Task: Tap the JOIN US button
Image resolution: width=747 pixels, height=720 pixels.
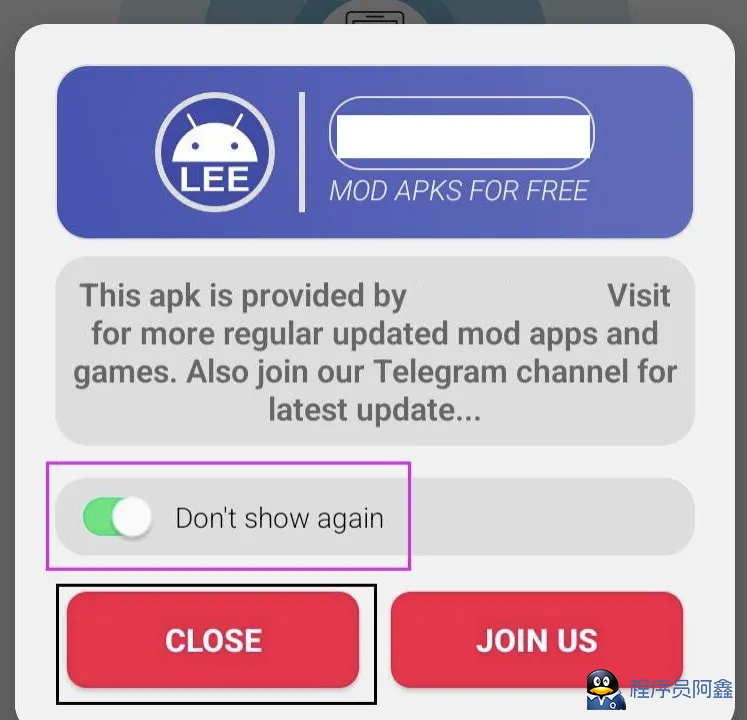Action: click(537, 640)
